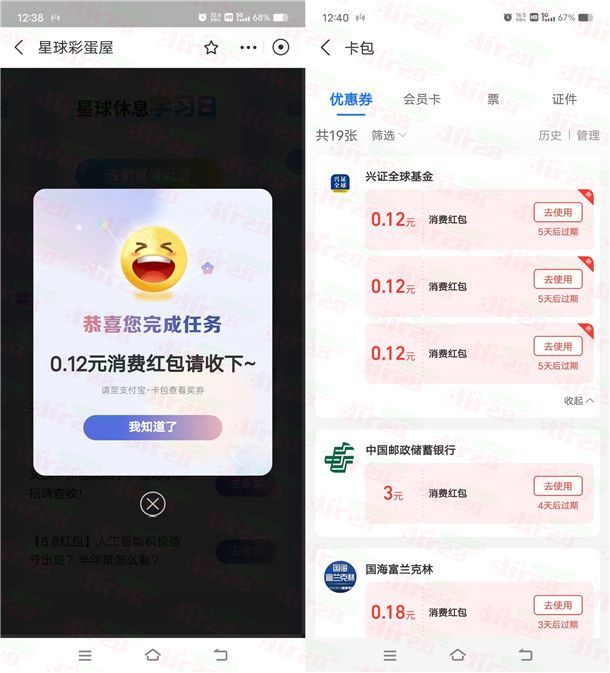Favorite 星球彩蛋屋 with the star icon
This screenshot has height=673, width=610.
(x=211, y=47)
